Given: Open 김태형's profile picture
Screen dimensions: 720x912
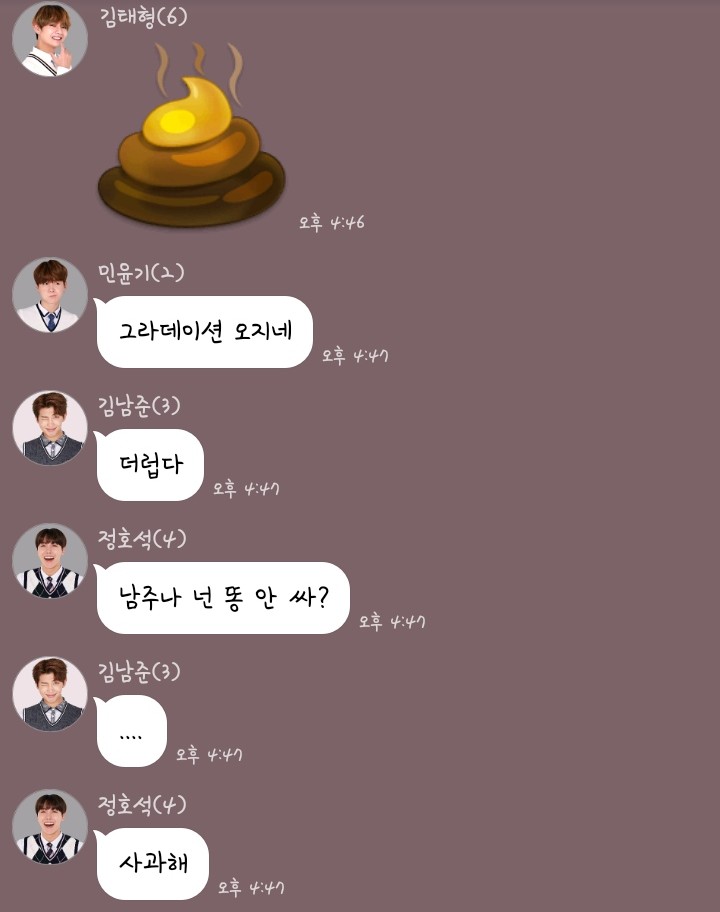Looking at the screenshot, I should click(50, 39).
